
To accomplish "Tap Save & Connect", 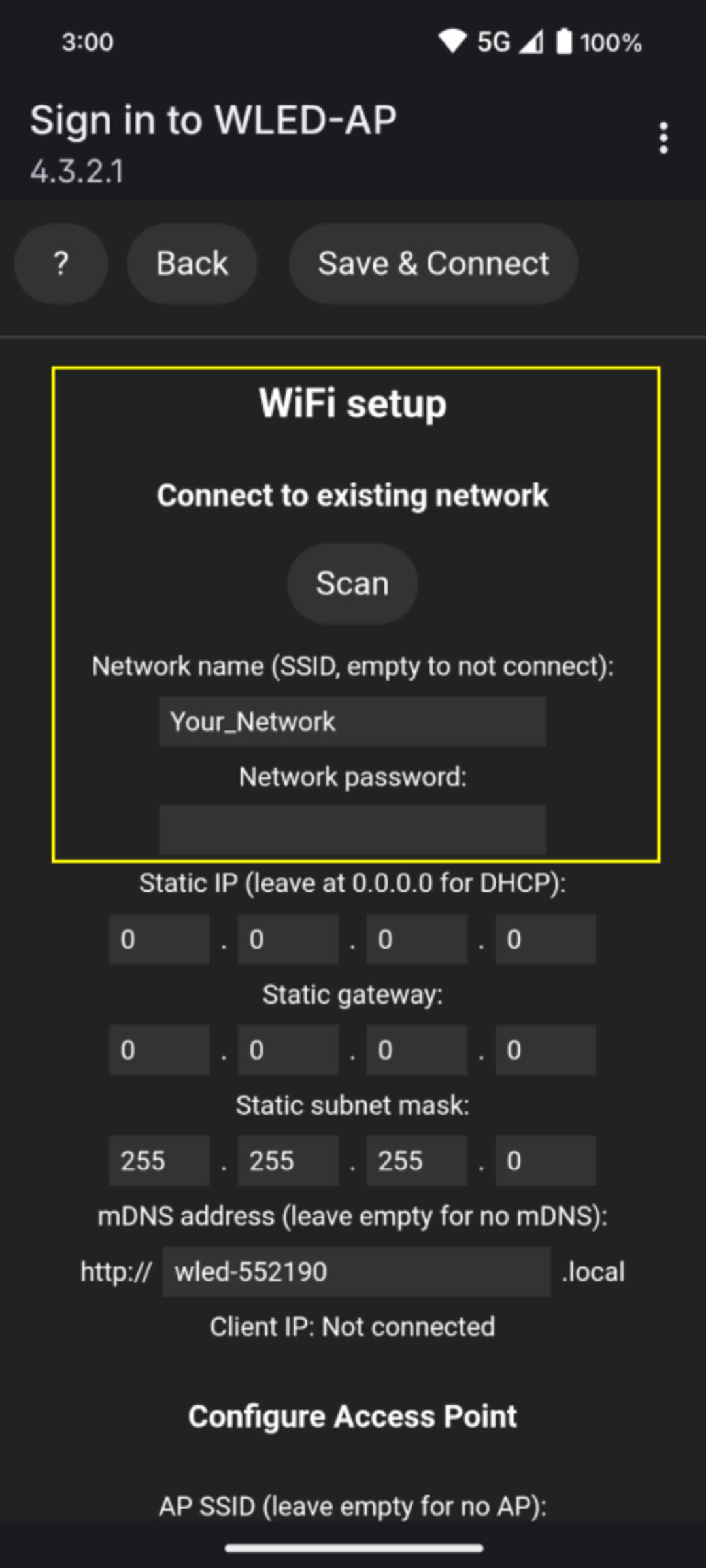I will pos(433,264).
